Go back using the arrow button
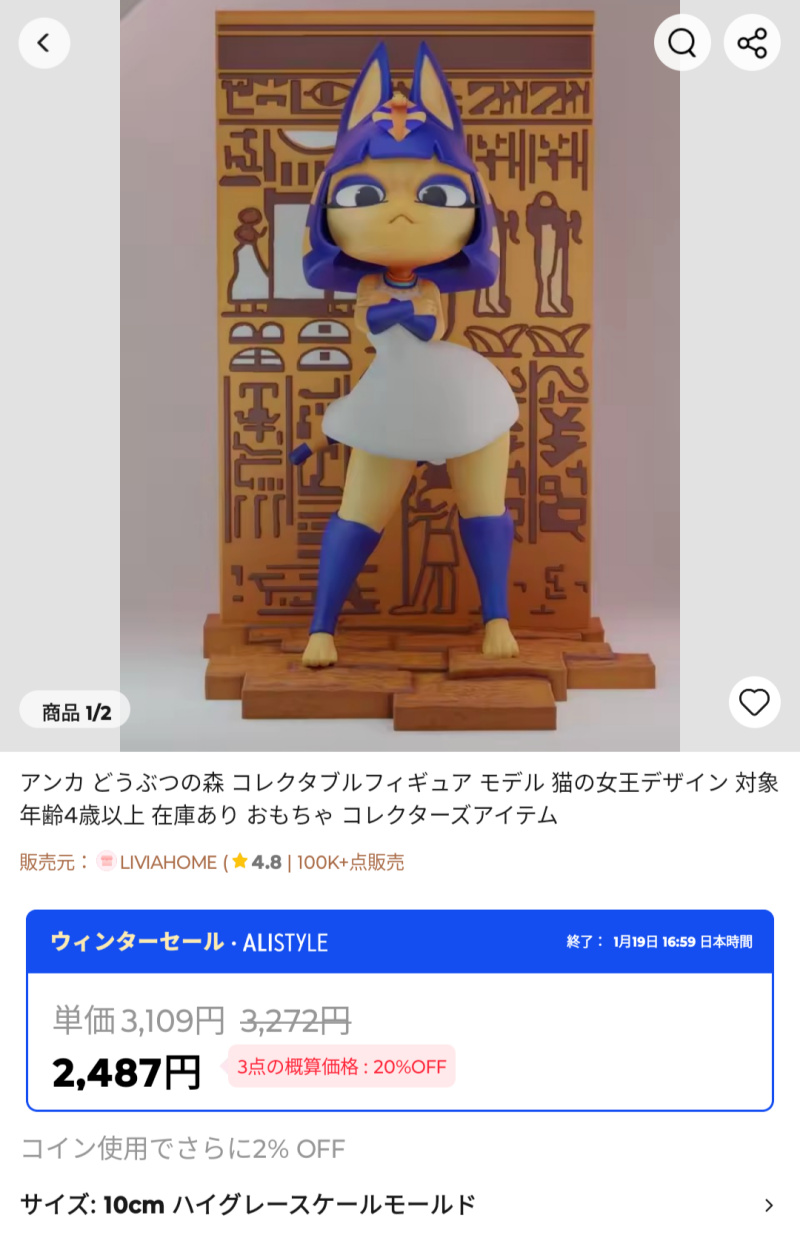800x1241 pixels. [44, 43]
